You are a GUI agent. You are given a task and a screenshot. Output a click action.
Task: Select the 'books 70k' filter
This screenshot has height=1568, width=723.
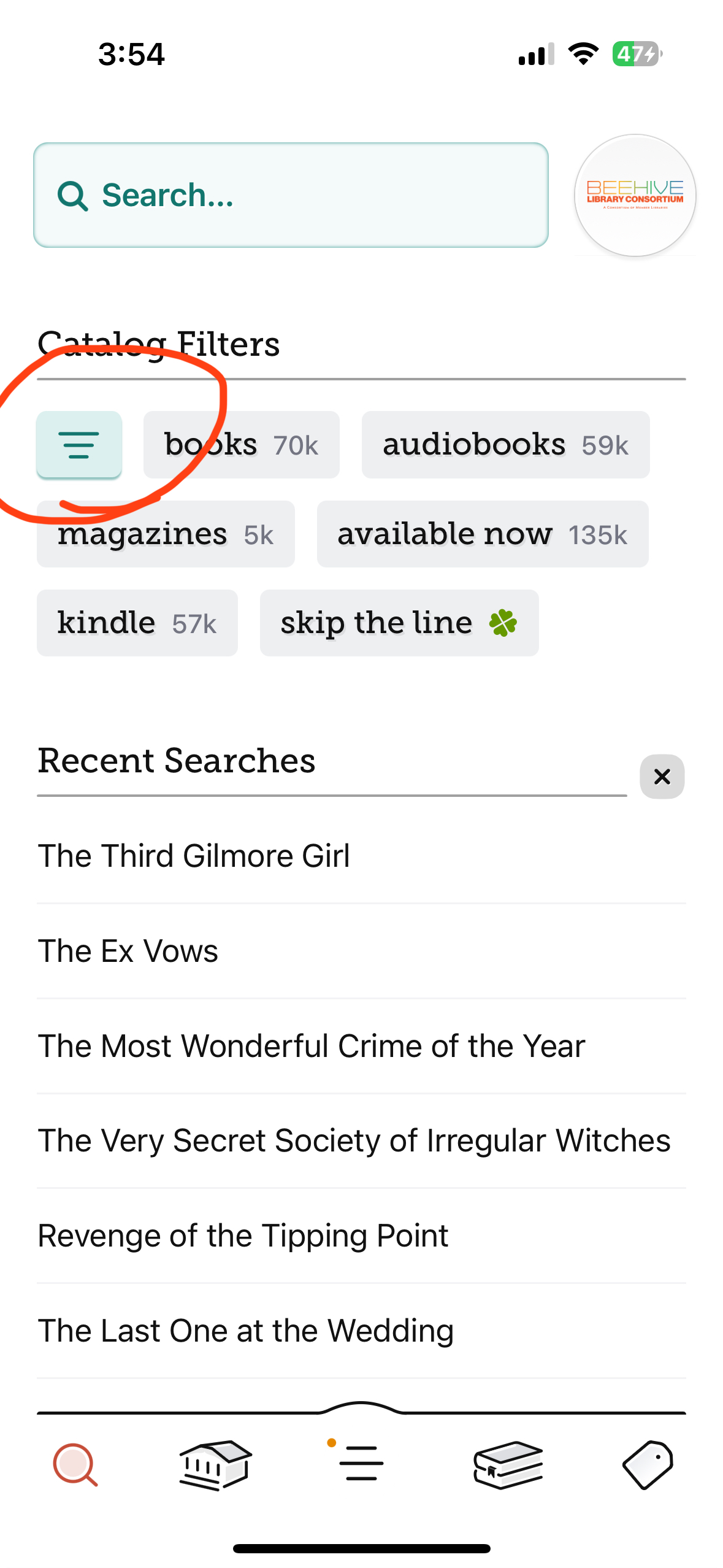click(x=241, y=444)
